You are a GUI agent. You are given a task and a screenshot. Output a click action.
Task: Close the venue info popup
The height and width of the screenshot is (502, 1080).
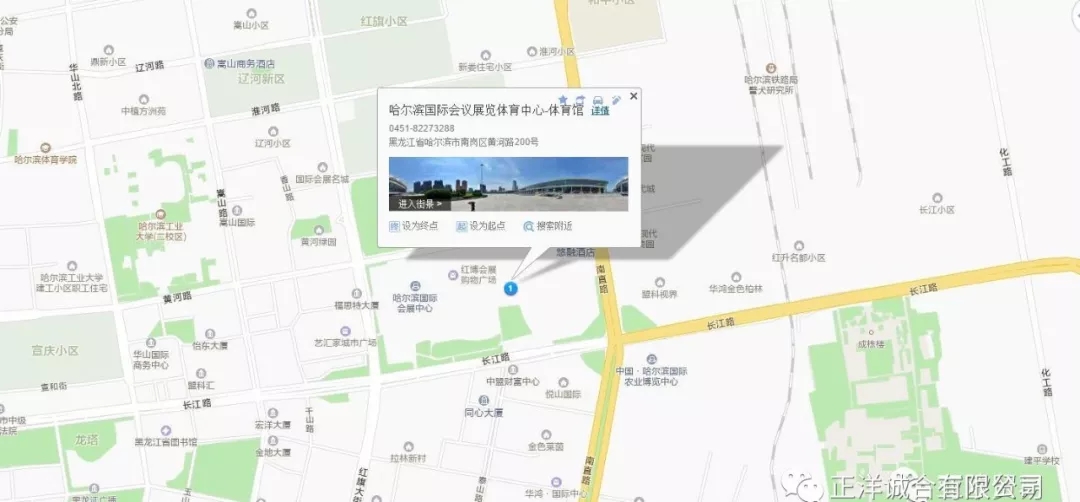(x=633, y=96)
